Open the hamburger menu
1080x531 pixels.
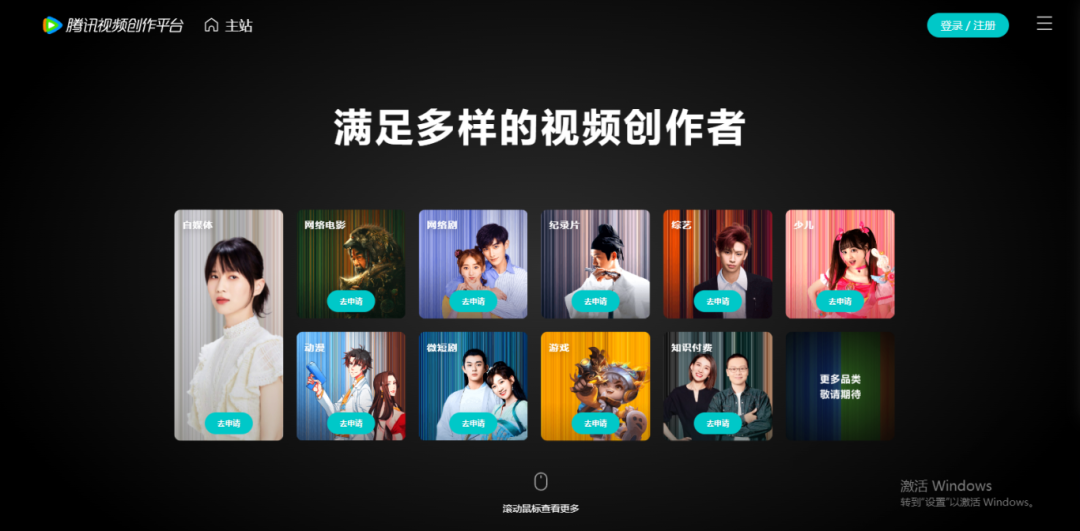[1044, 24]
